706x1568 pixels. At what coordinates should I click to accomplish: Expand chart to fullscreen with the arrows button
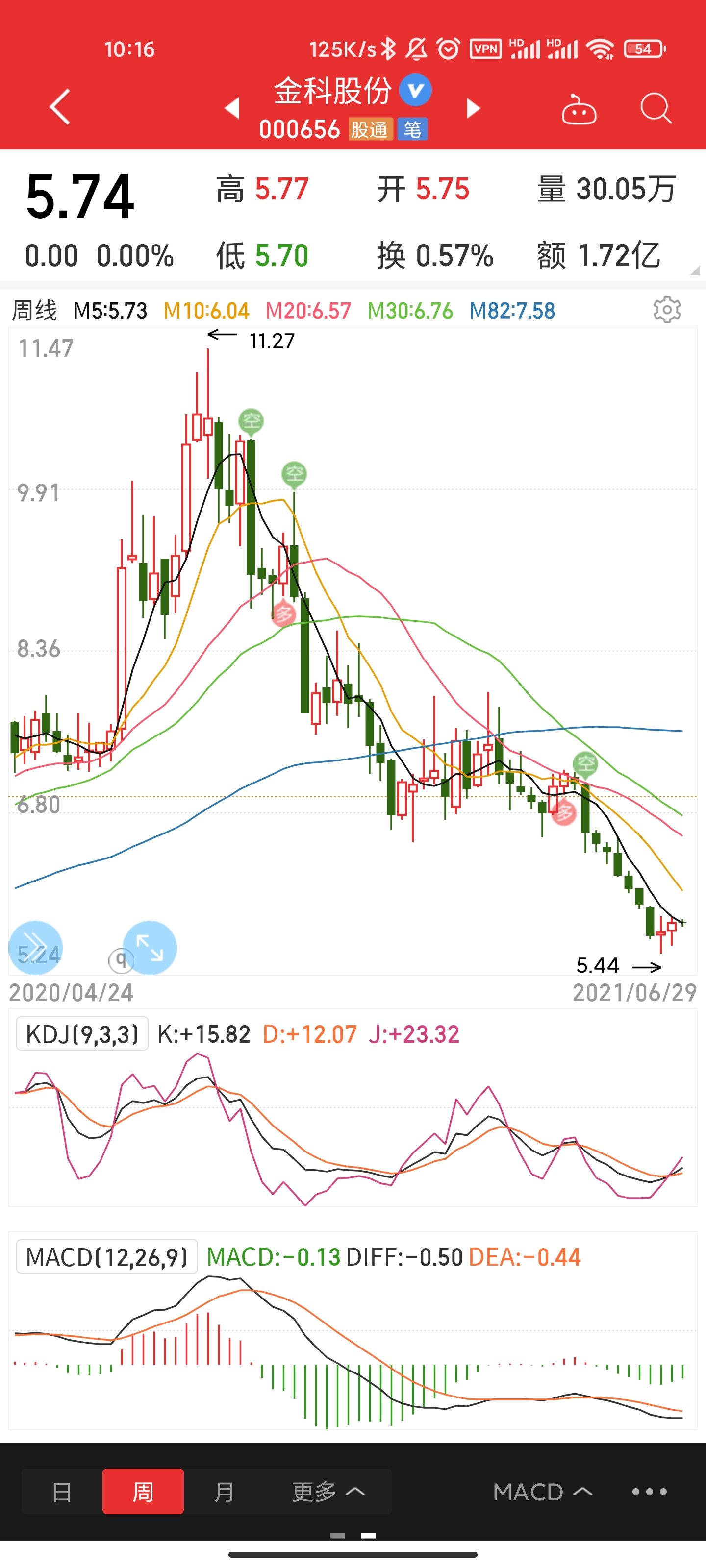point(149,948)
